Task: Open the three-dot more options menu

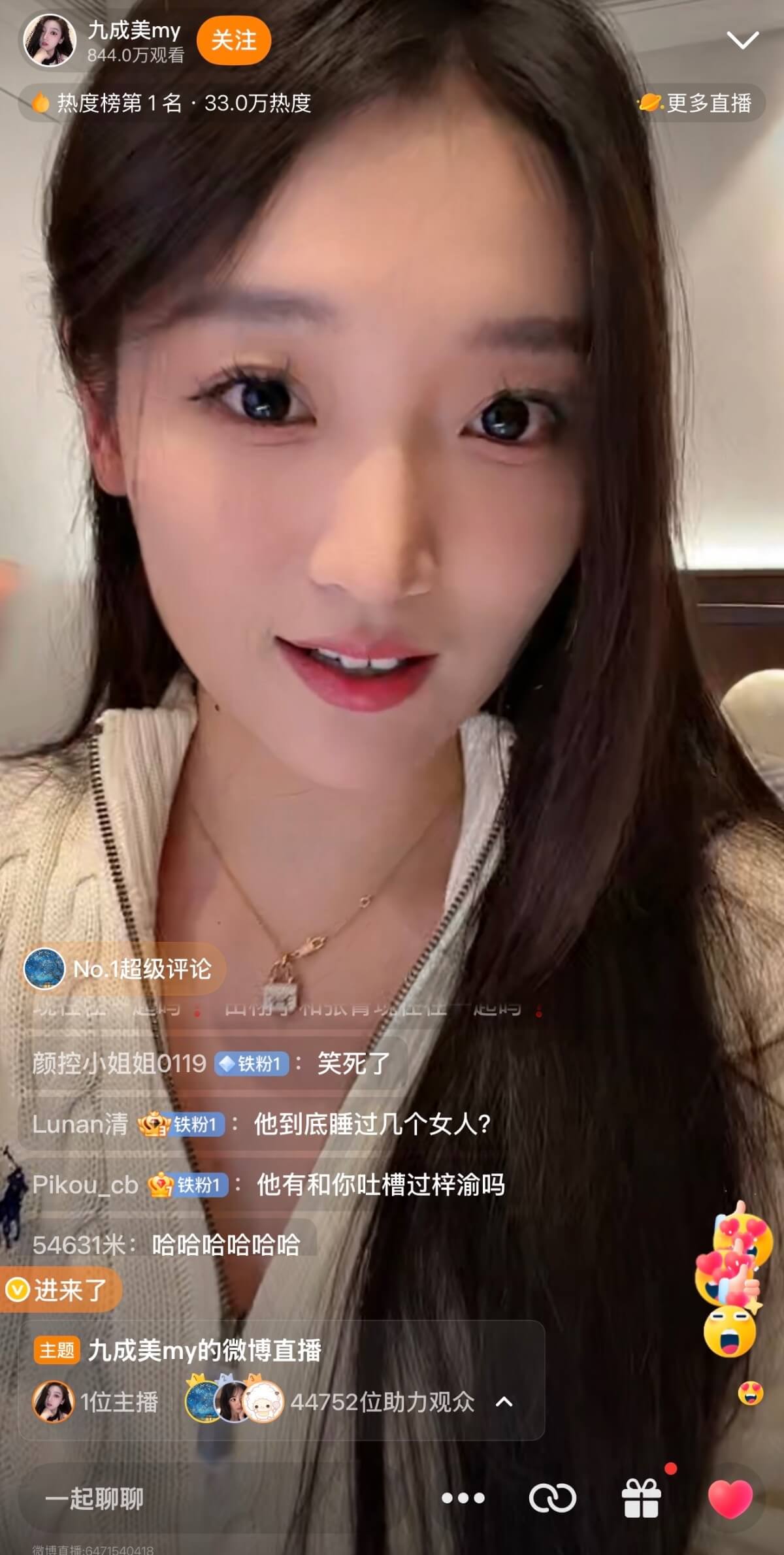Action: coord(463,1498)
